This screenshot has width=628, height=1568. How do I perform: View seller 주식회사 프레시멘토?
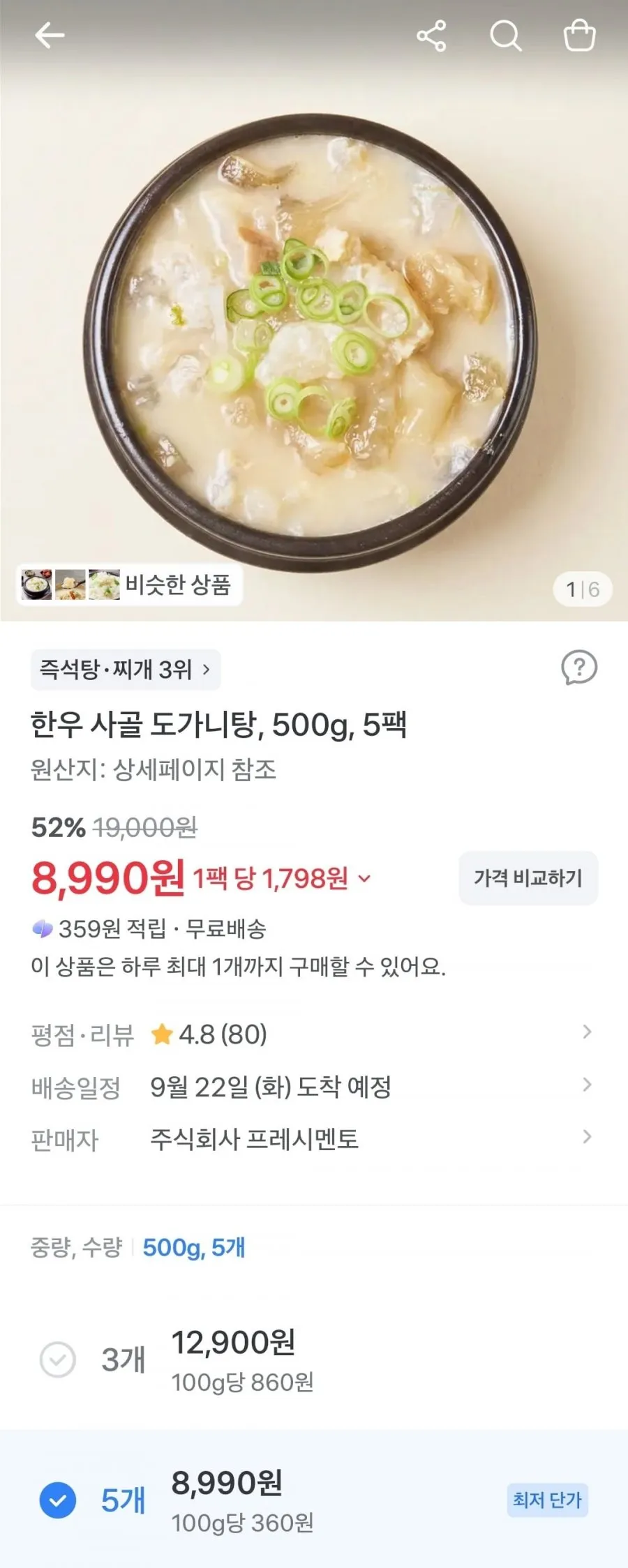click(x=313, y=1139)
